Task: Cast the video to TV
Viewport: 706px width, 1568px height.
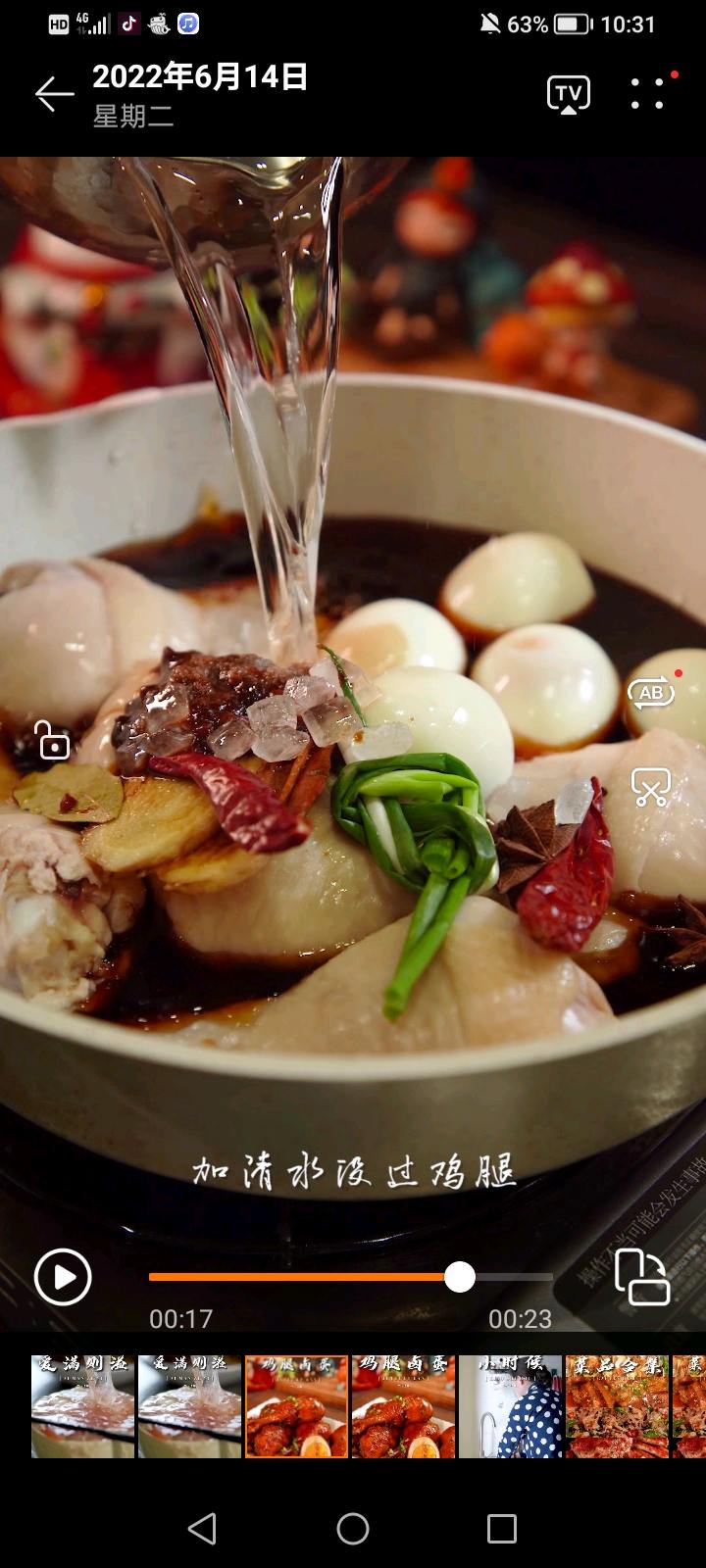Action: click(x=568, y=94)
